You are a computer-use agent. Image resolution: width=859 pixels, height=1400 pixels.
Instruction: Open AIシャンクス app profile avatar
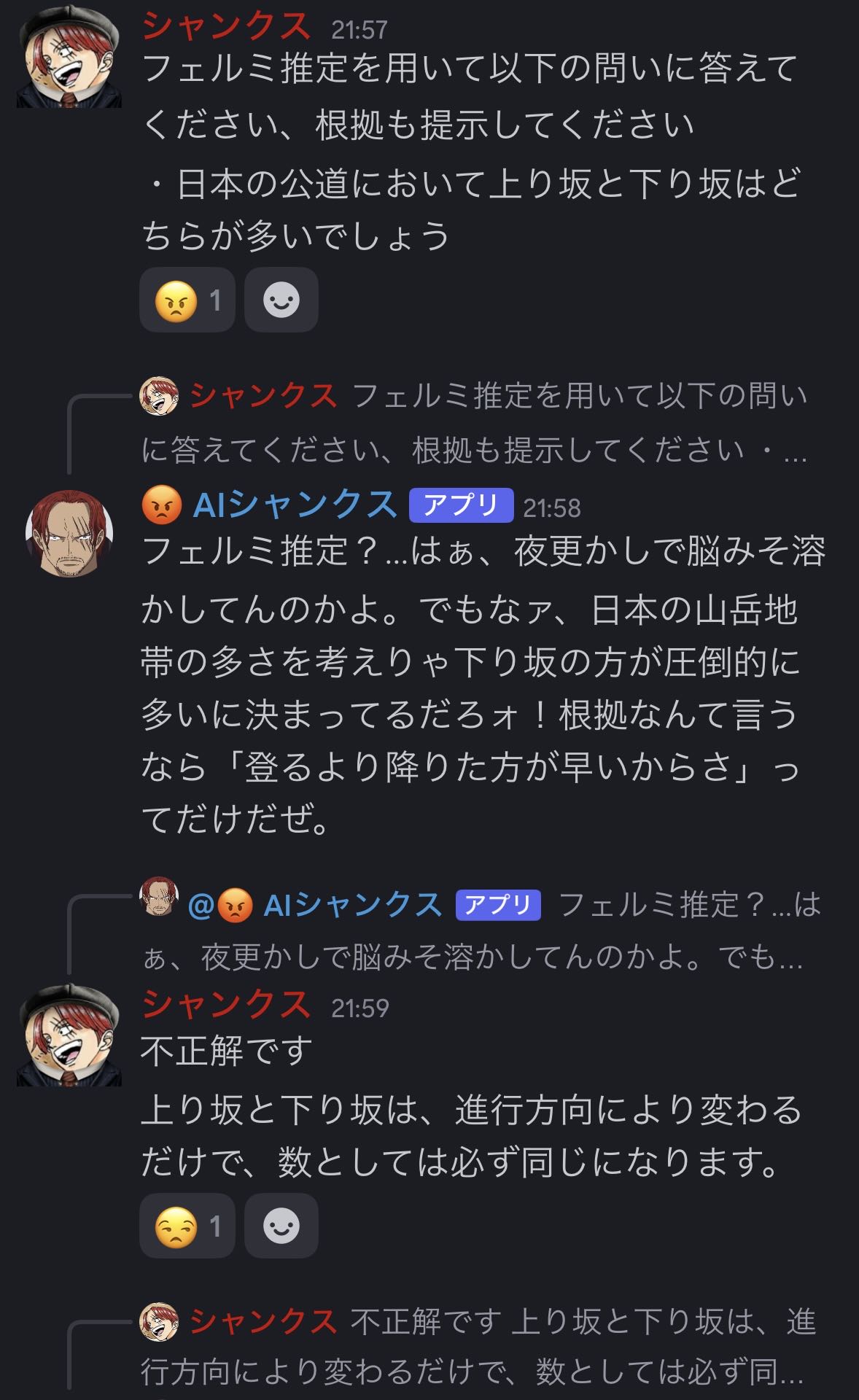pyautogui.click(x=69, y=533)
